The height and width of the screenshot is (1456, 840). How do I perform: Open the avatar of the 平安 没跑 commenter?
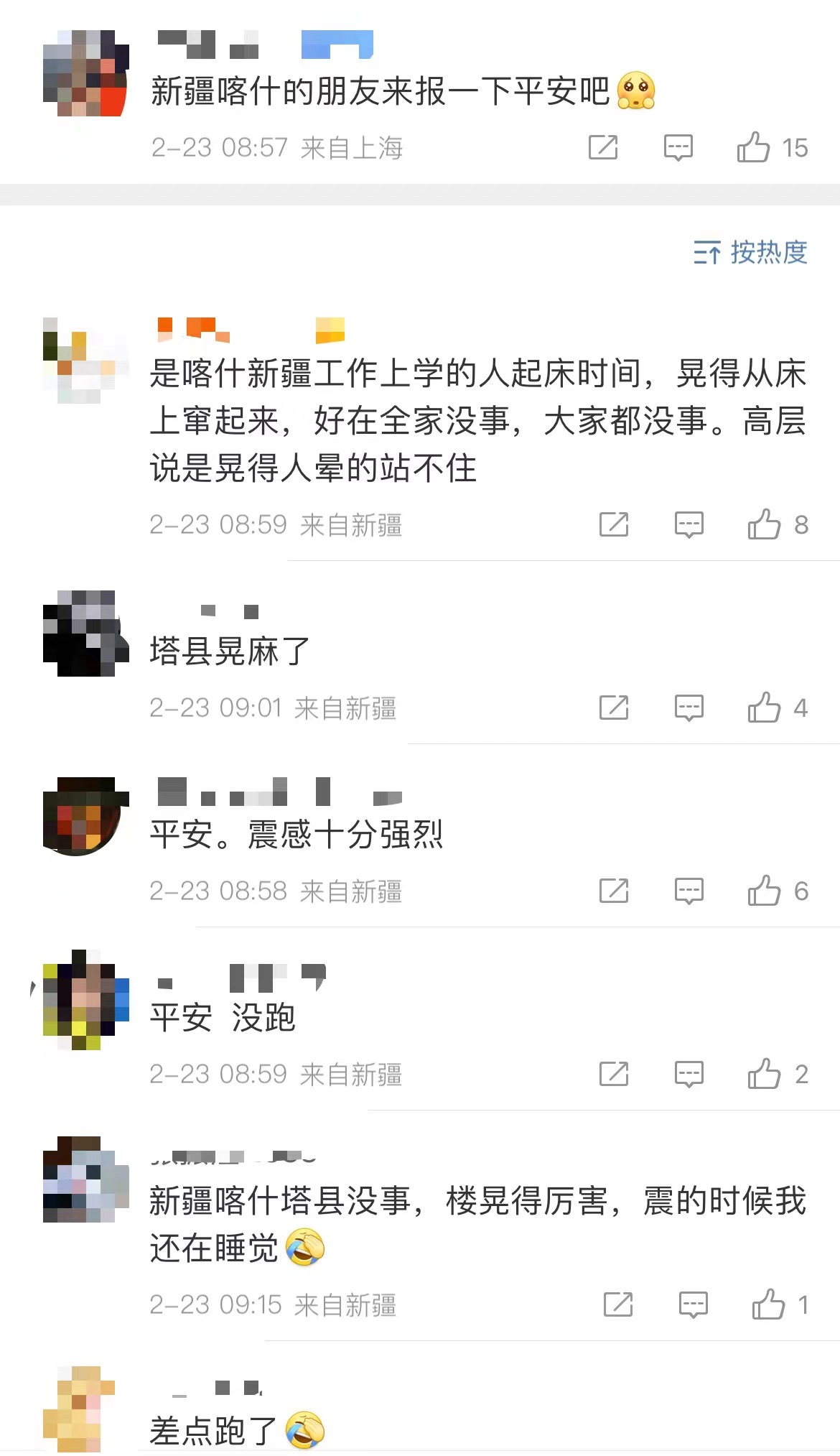[85, 999]
